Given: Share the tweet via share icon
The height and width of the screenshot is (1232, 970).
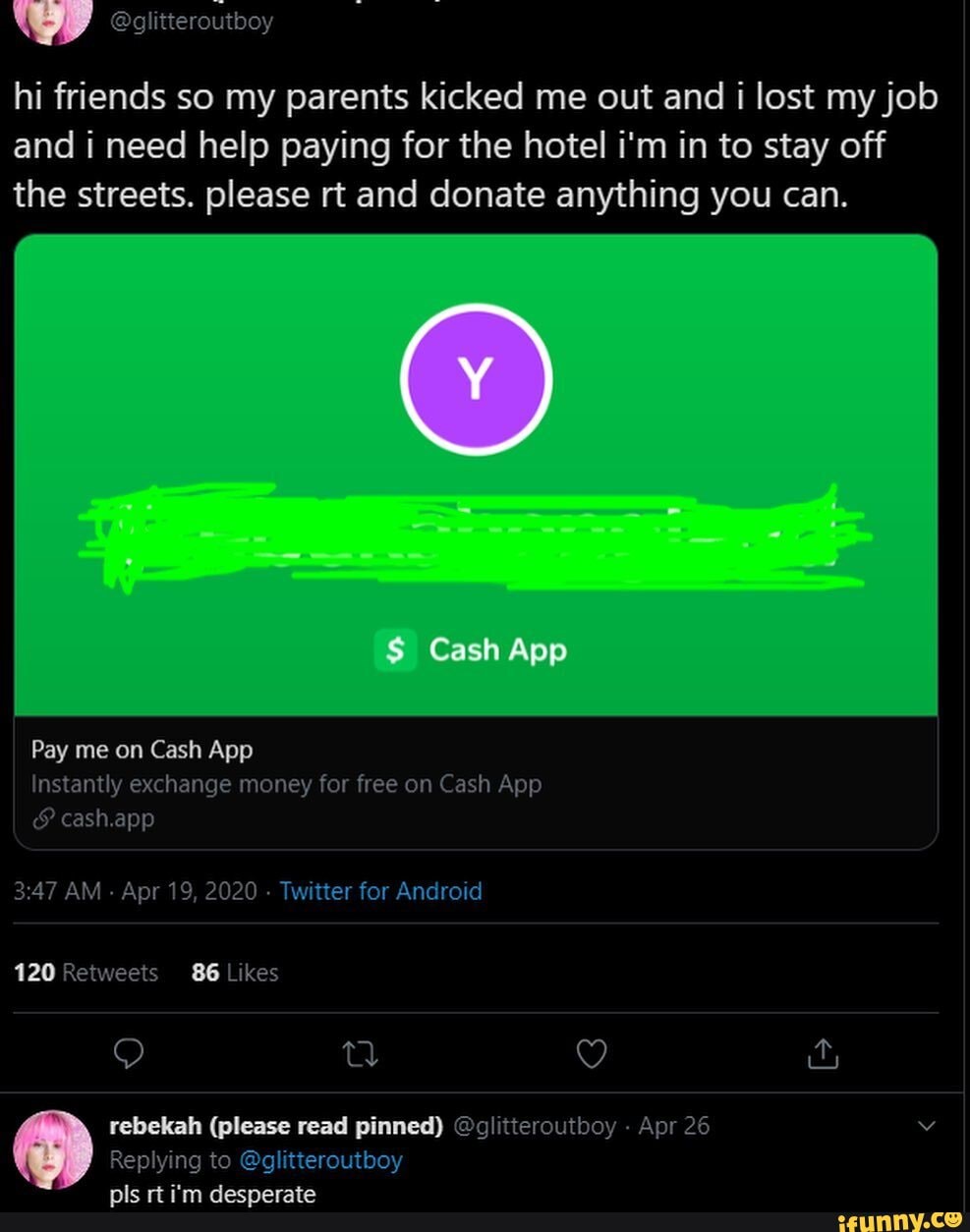Looking at the screenshot, I should (823, 1053).
